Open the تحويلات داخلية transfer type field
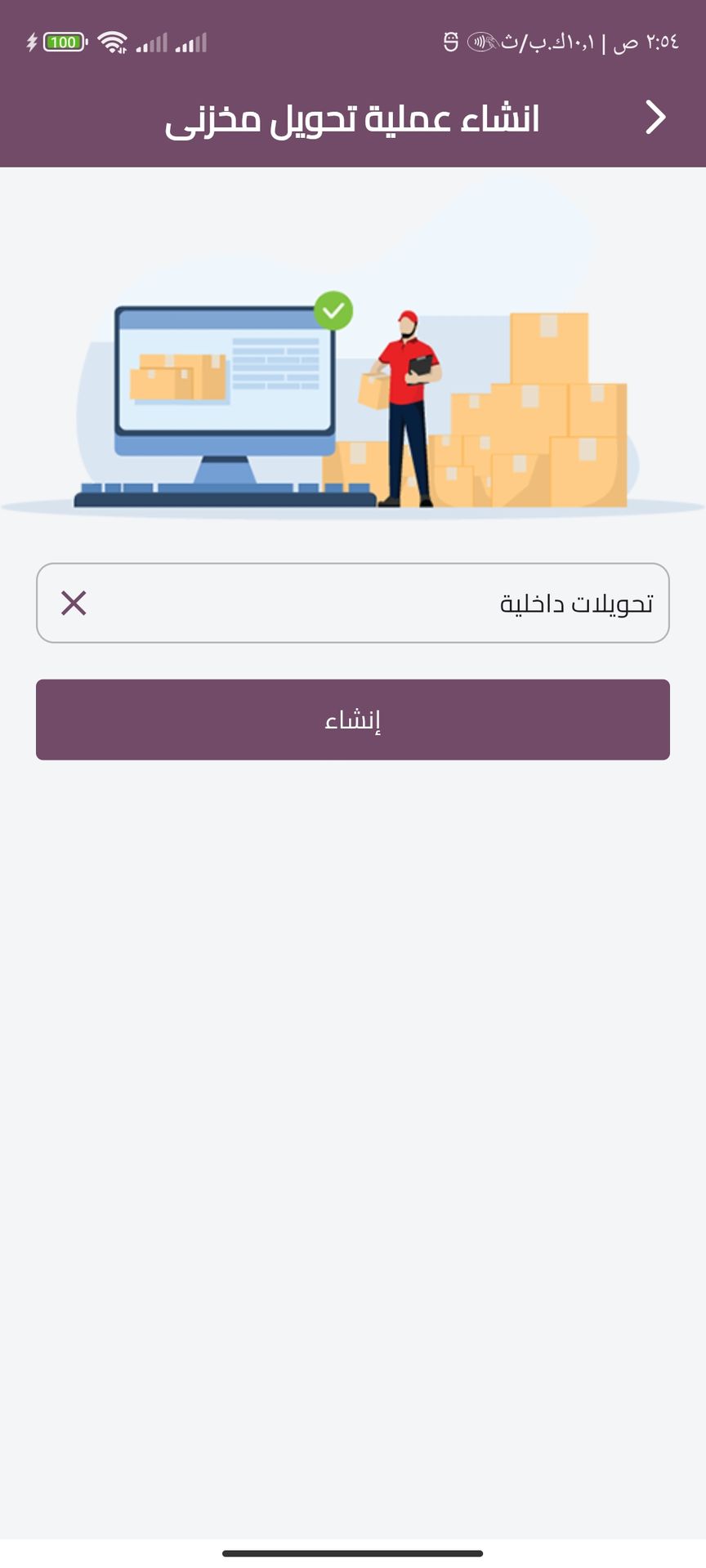706x1568 pixels. pos(392,604)
